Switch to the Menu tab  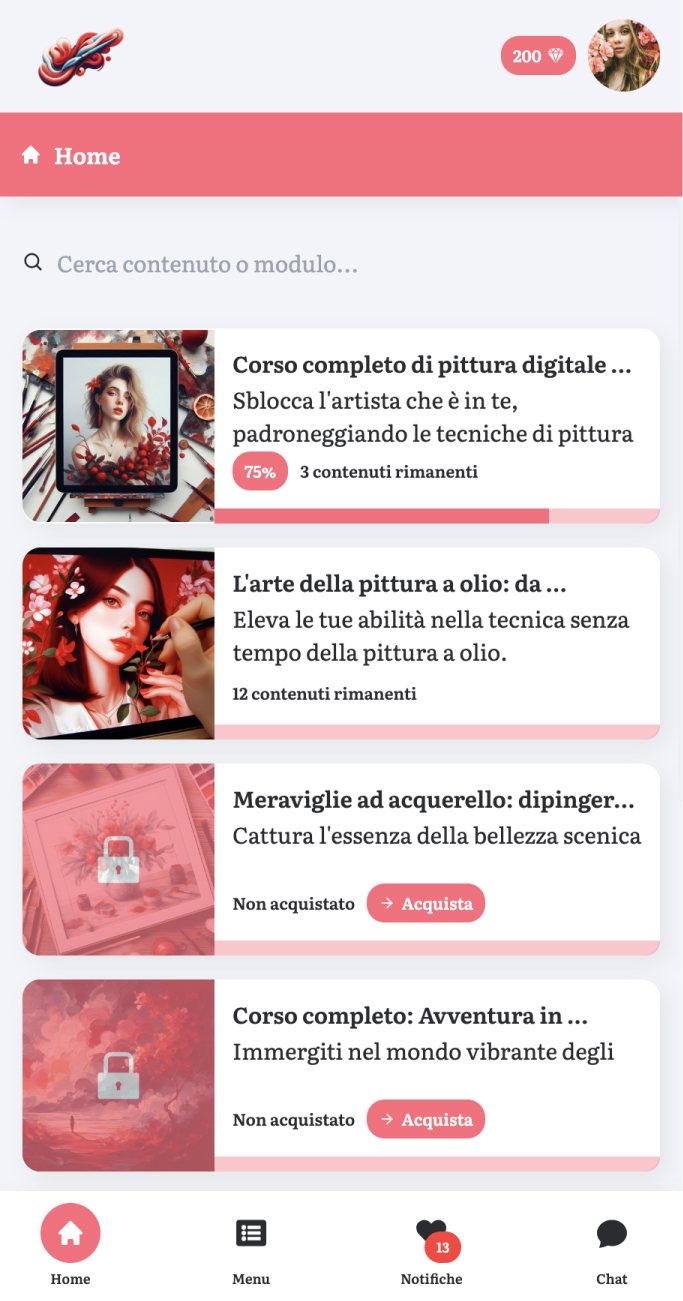tap(251, 1245)
